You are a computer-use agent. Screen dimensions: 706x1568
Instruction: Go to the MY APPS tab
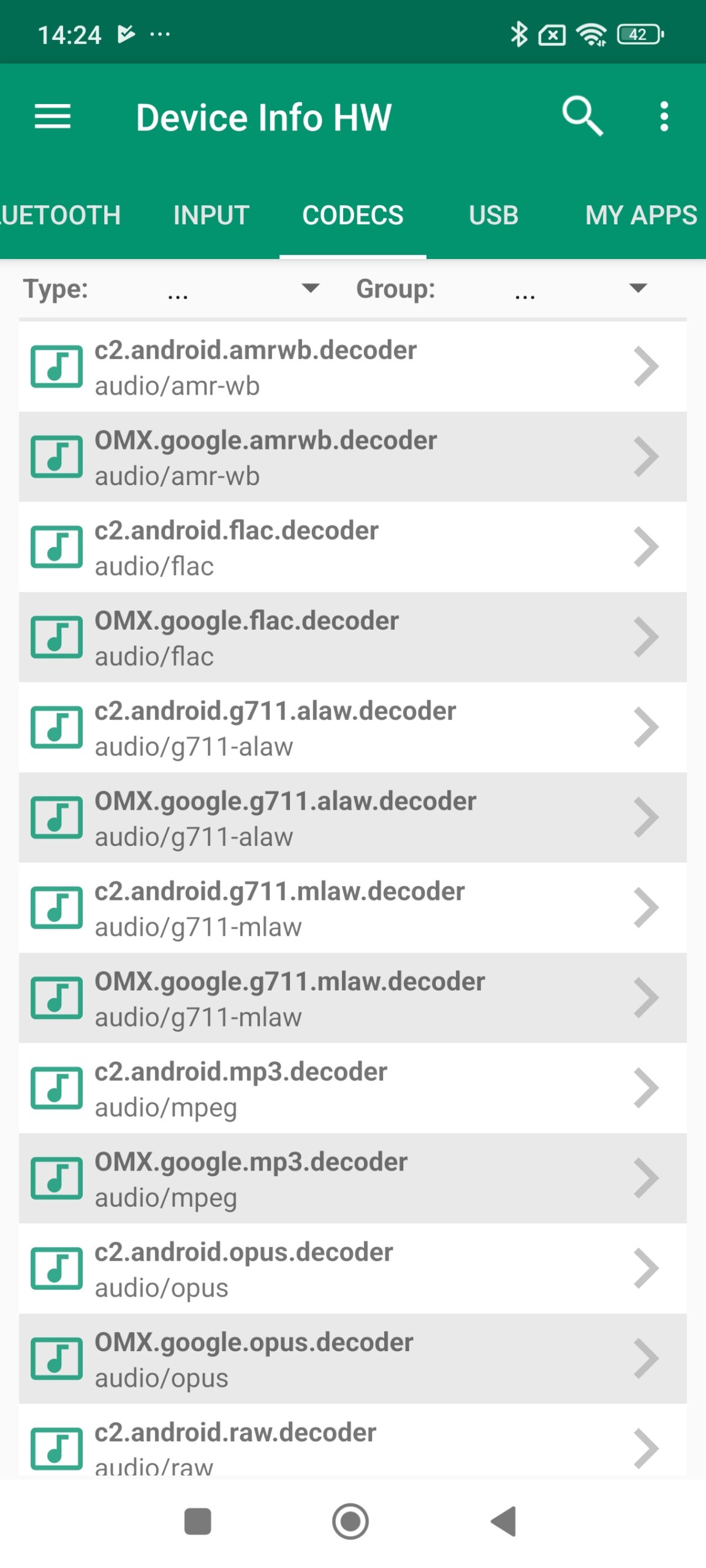[x=640, y=216]
